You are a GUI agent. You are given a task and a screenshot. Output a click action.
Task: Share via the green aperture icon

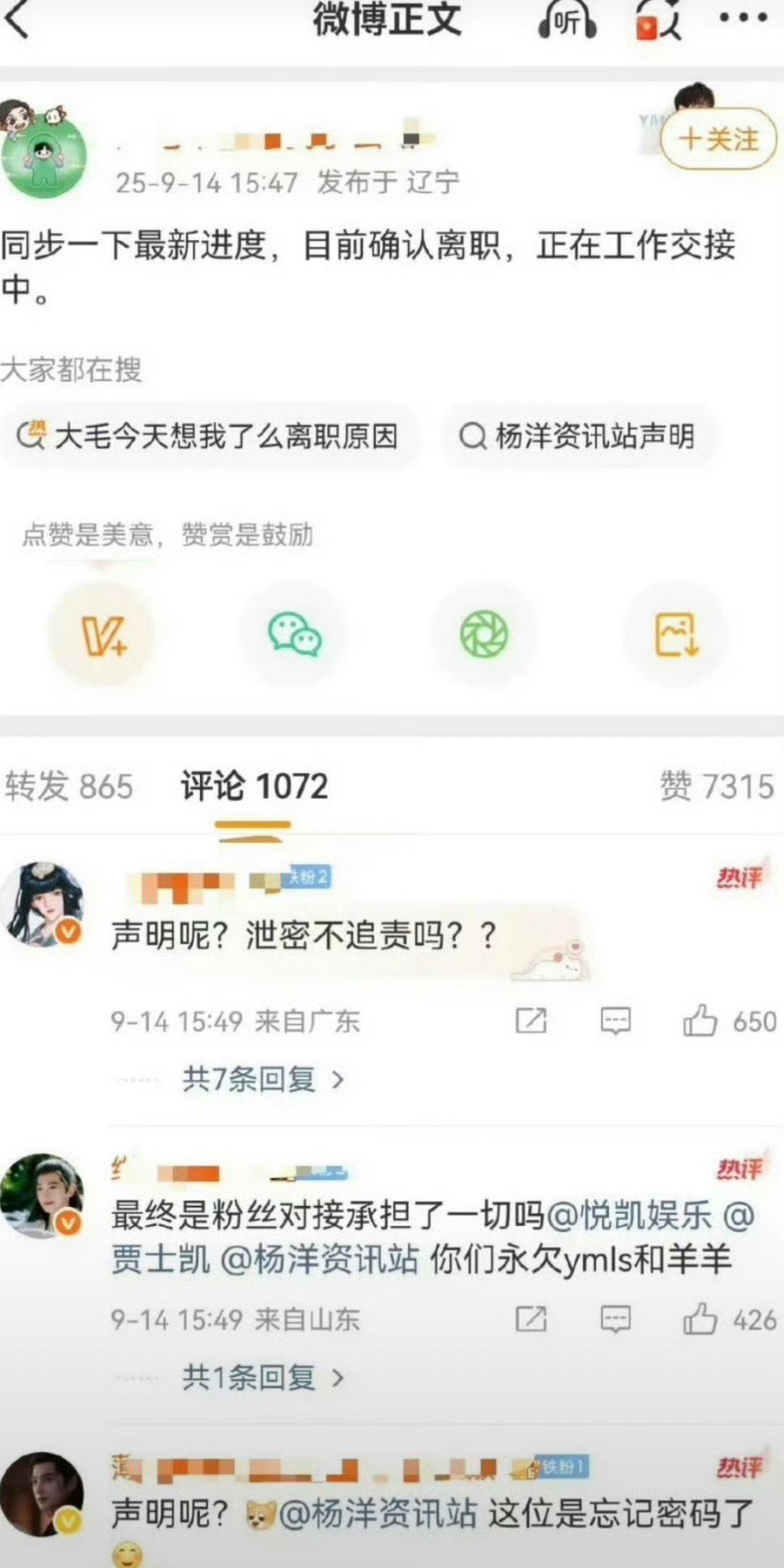[485, 635]
